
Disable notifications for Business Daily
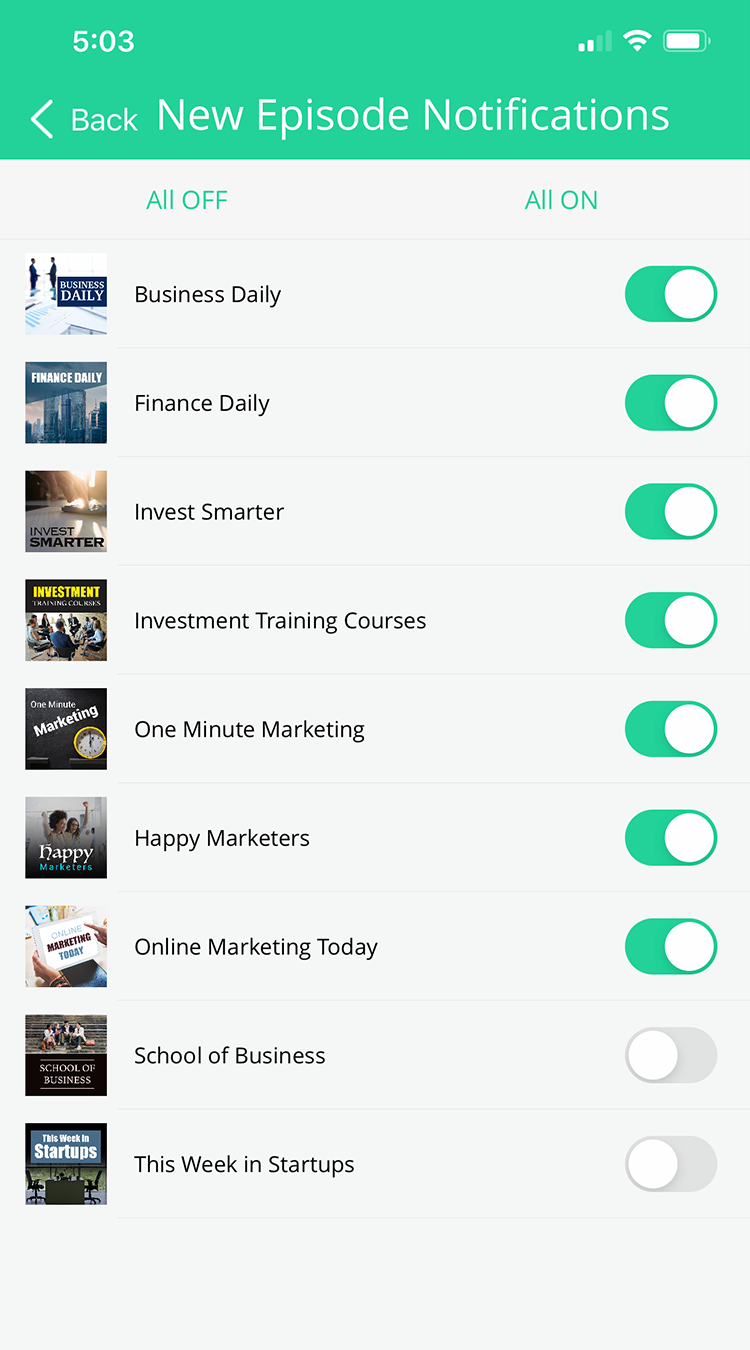671,294
